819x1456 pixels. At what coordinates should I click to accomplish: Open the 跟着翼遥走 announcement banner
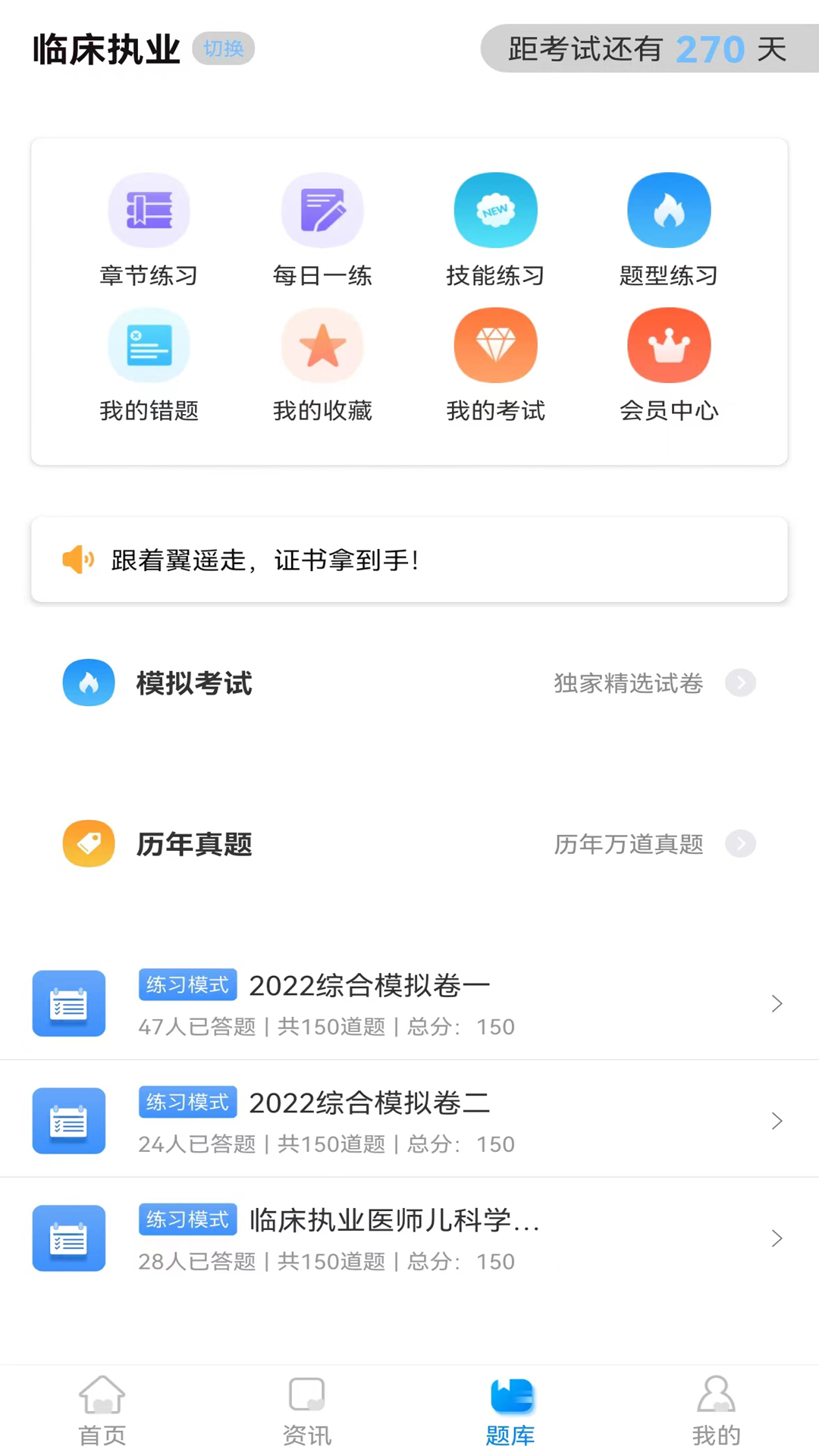(x=409, y=560)
